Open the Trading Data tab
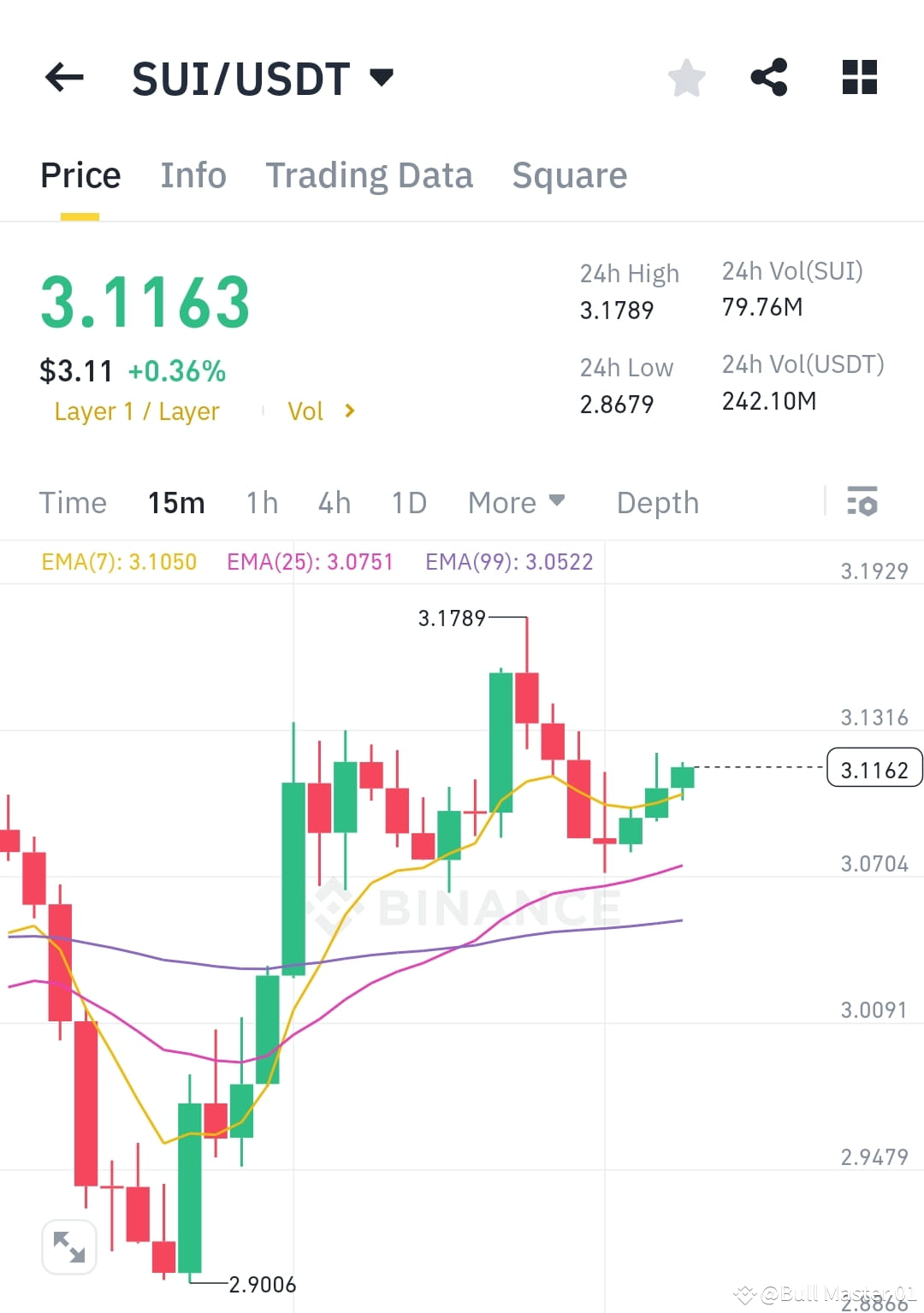924x1313 pixels. tap(370, 175)
